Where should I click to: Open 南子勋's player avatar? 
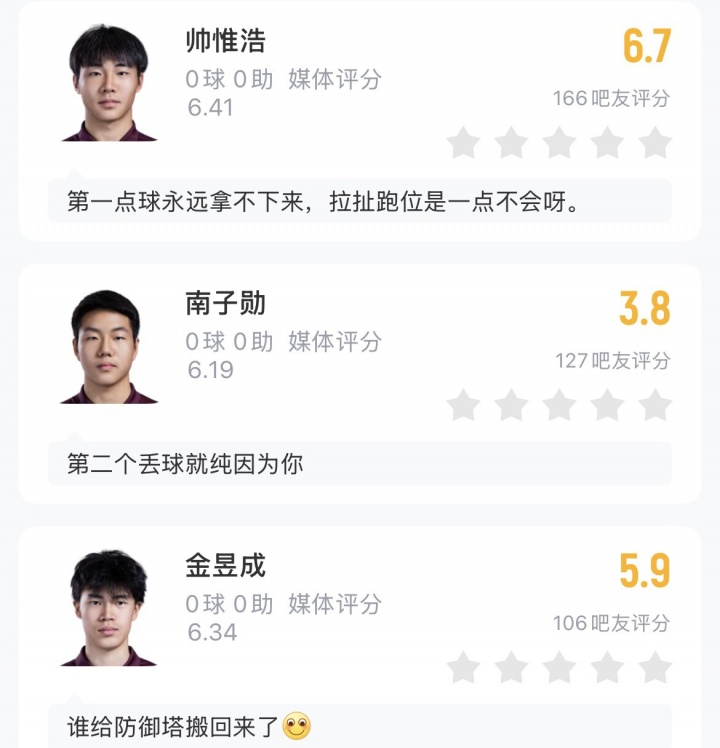[x=109, y=346]
